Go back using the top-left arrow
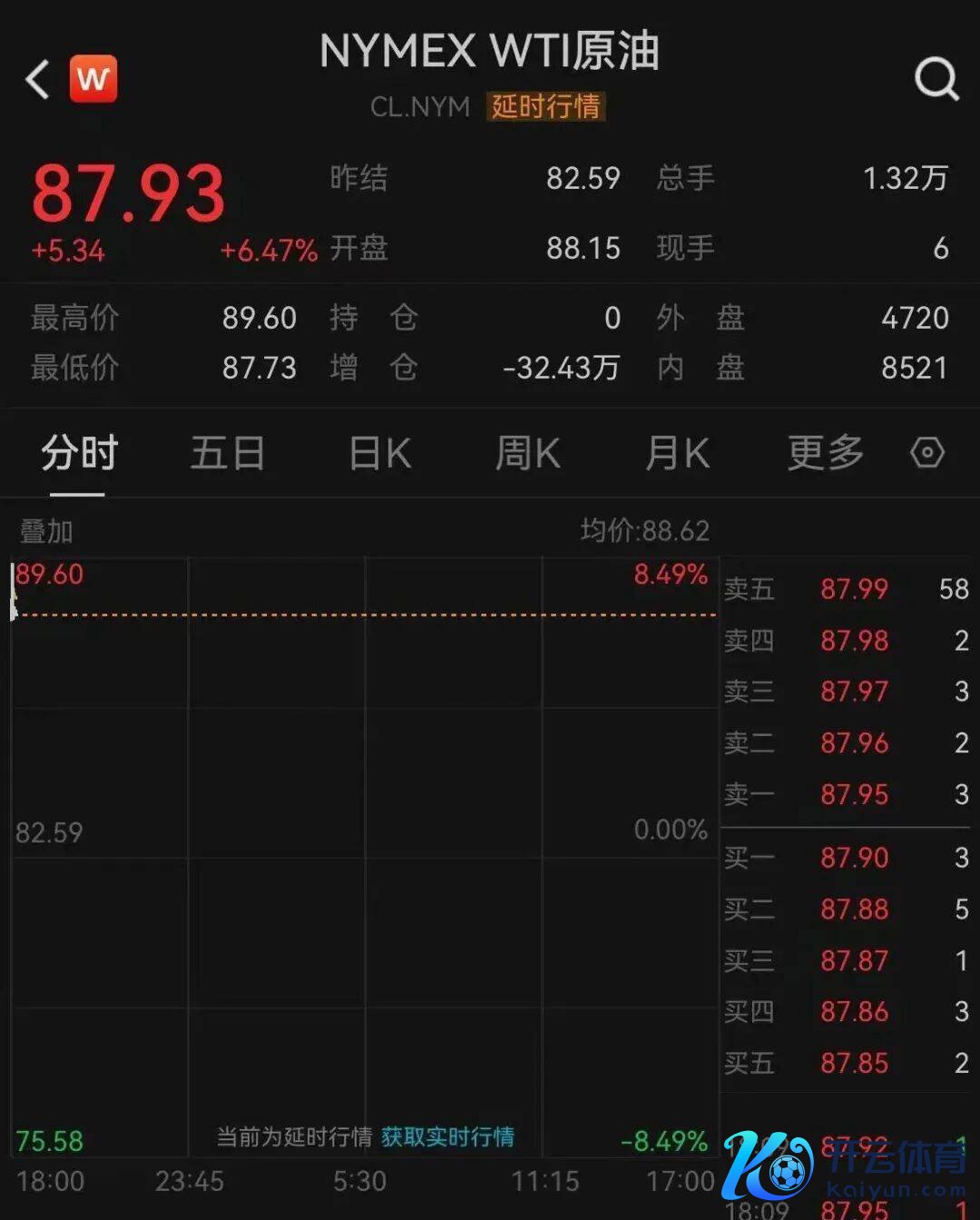The height and width of the screenshot is (1220, 980). tap(37, 80)
